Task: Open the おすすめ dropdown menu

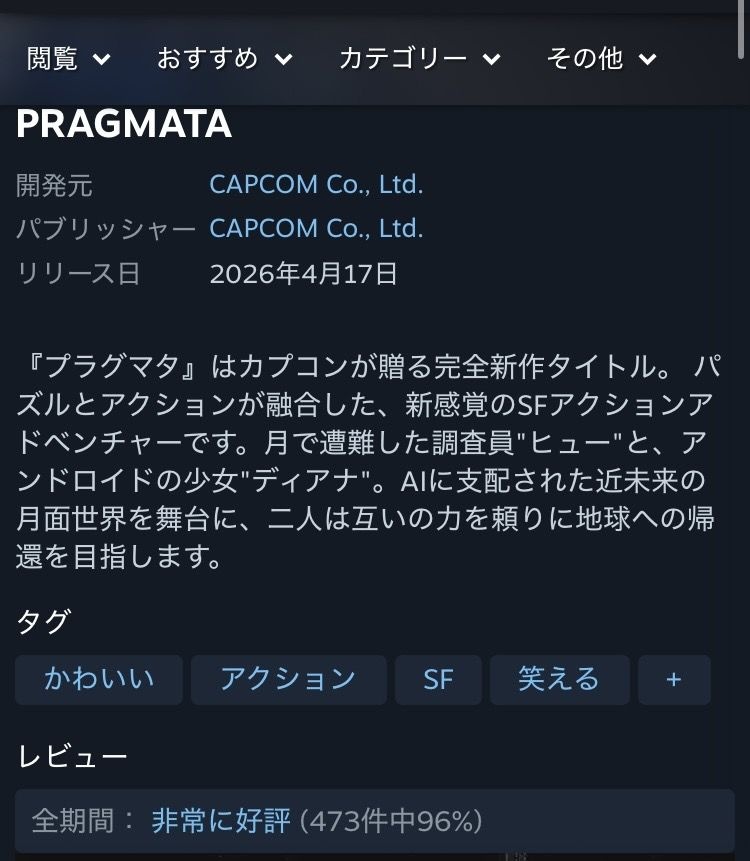Action: click(224, 59)
